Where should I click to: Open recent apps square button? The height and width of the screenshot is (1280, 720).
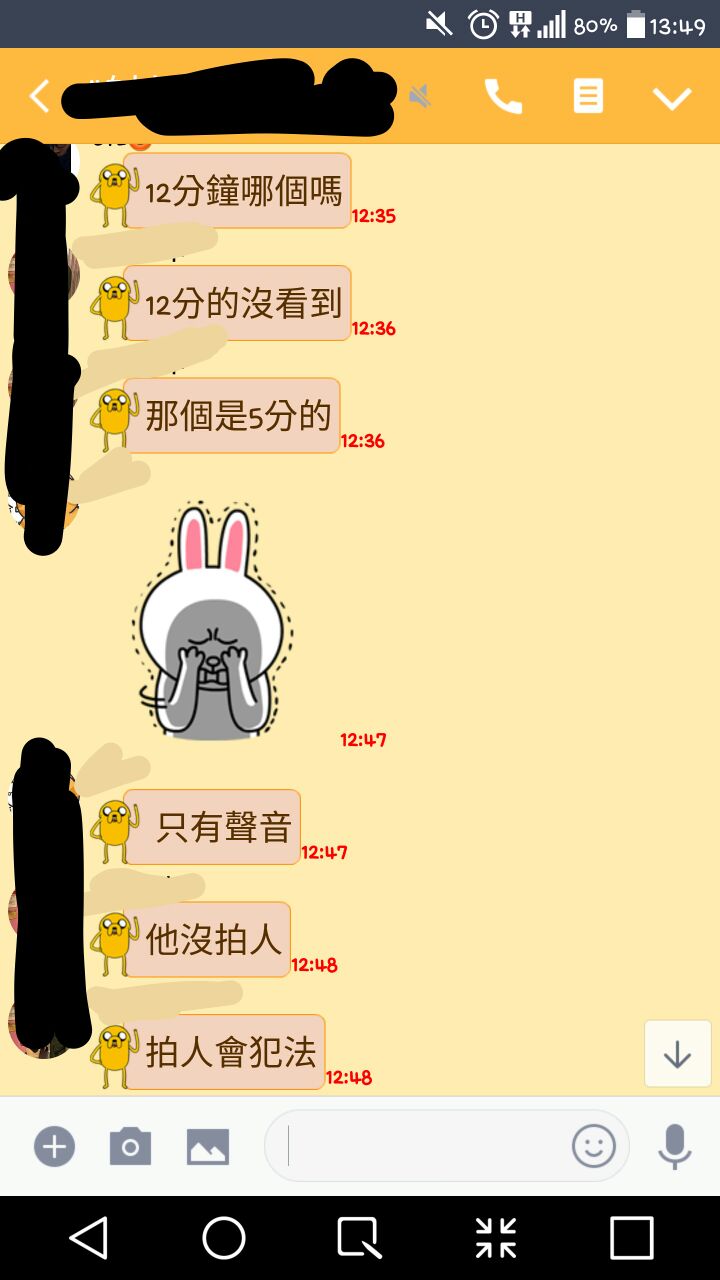[x=631, y=1238]
